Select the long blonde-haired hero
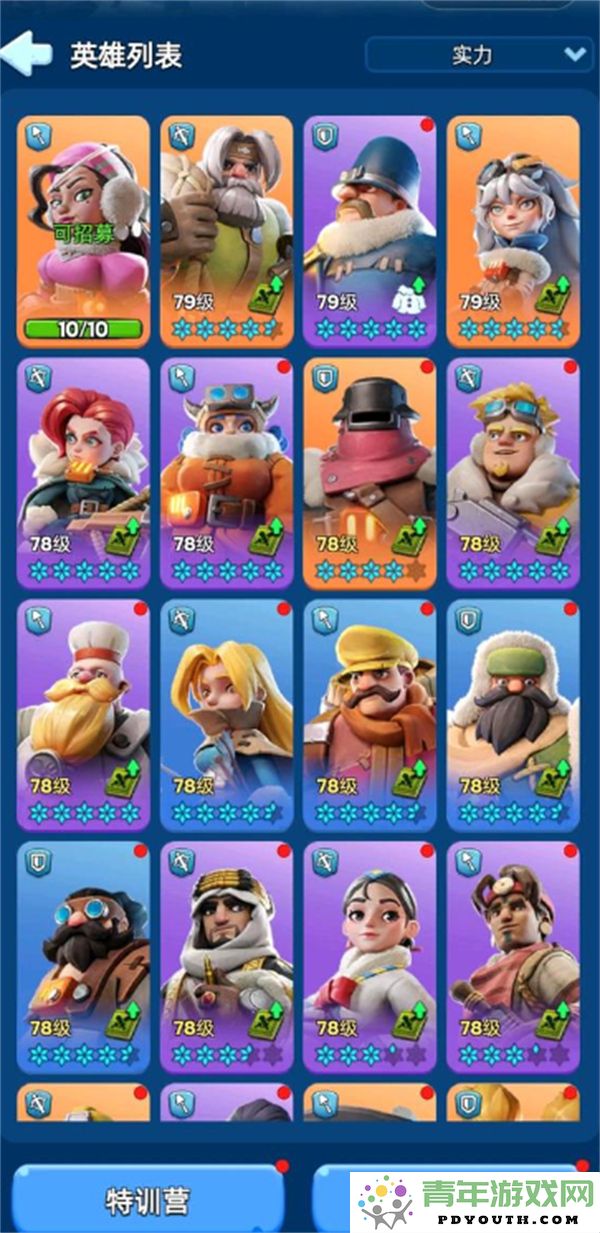 (226, 715)
